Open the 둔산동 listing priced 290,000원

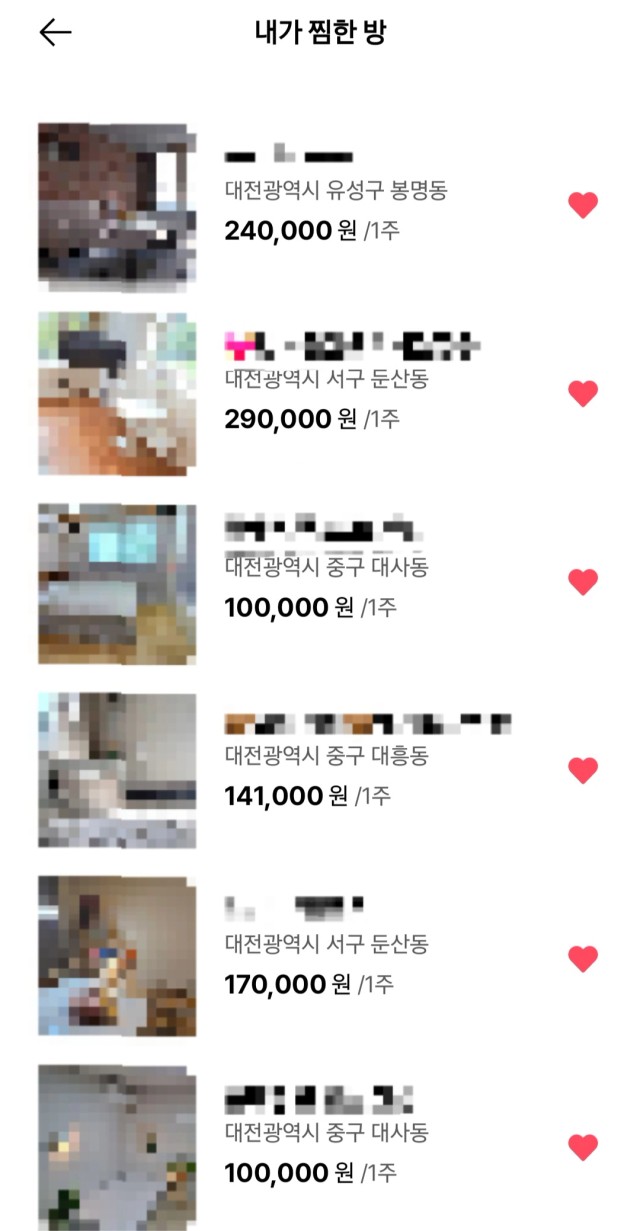tap(320, 393)
